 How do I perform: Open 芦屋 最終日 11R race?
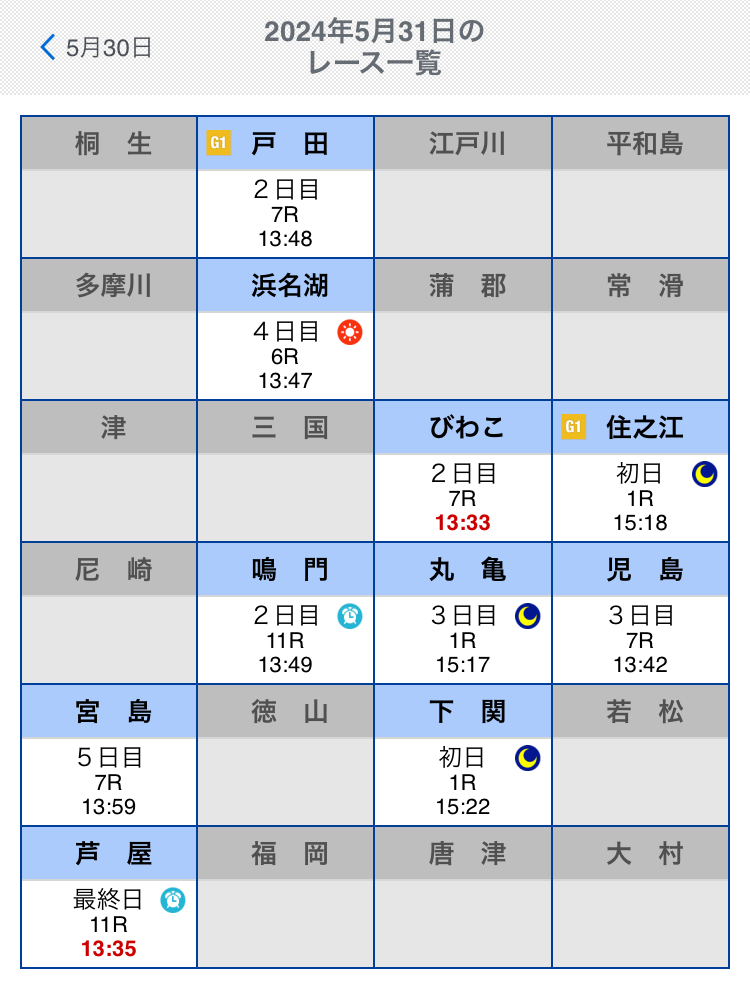point(108,923)
